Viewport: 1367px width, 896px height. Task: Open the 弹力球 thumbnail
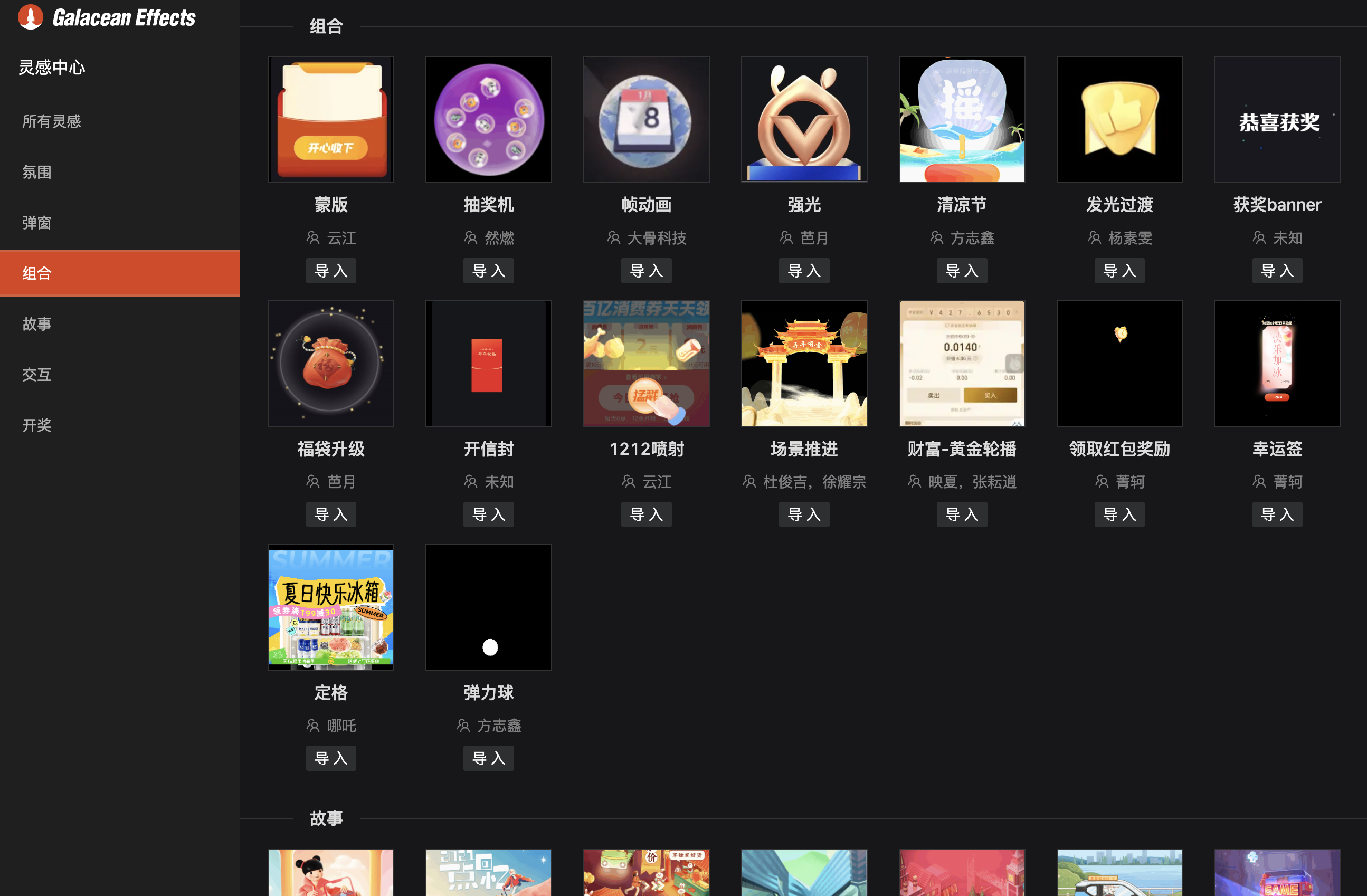(x=488, y=607)
